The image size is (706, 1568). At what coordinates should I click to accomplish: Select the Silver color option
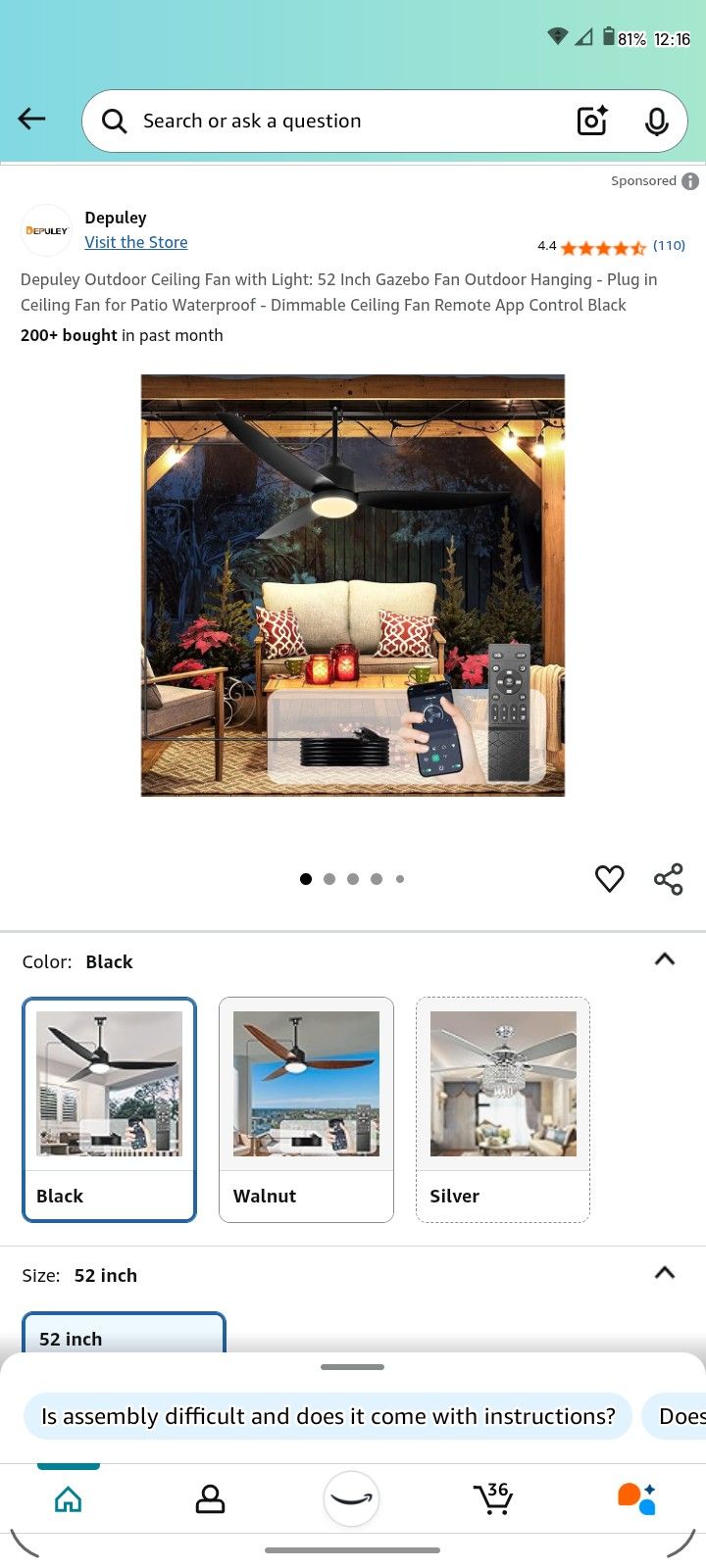[502, 1109]
